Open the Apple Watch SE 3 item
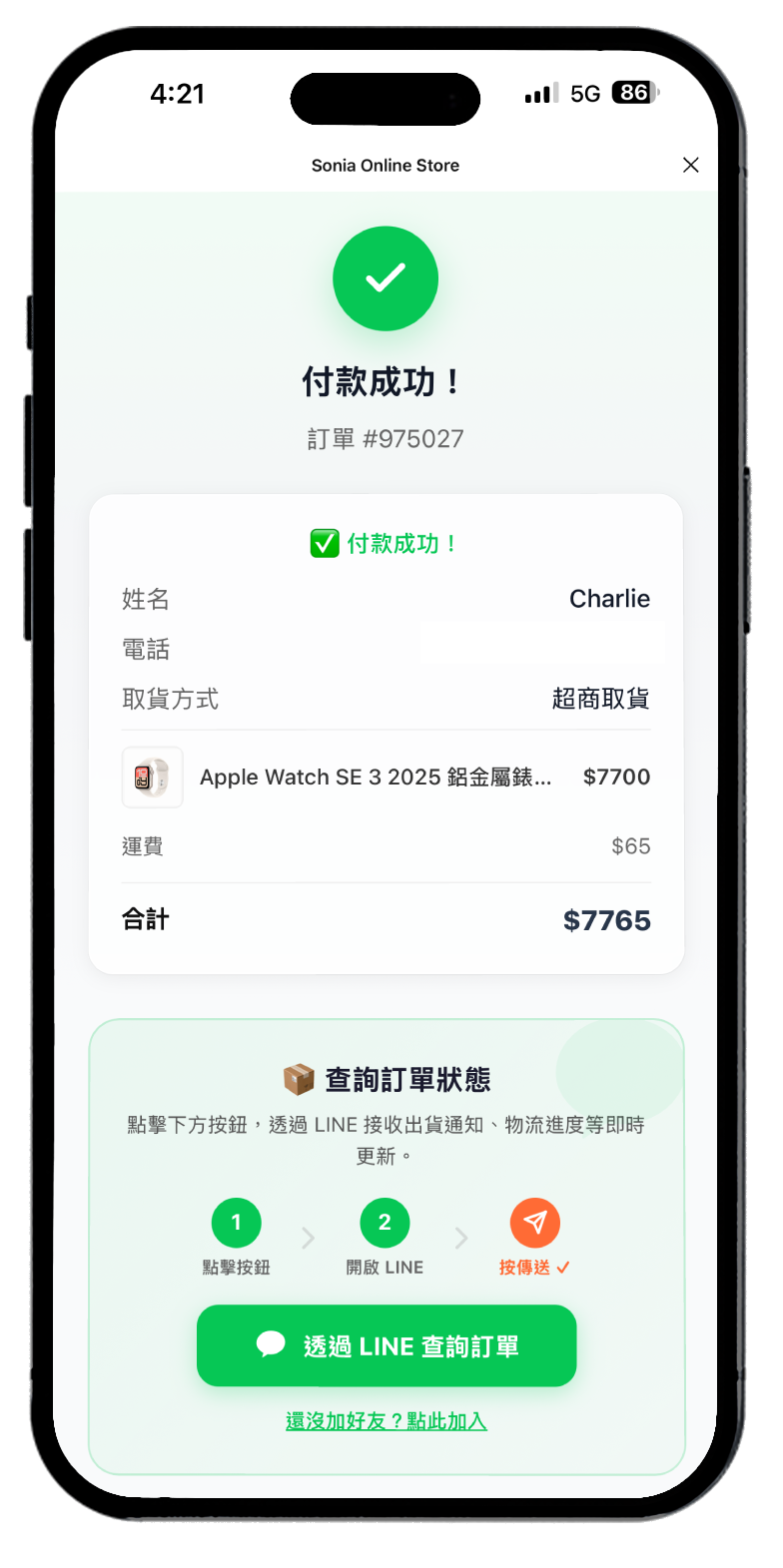The height and width of the screenshot is (1568, 783). (375, 777)
